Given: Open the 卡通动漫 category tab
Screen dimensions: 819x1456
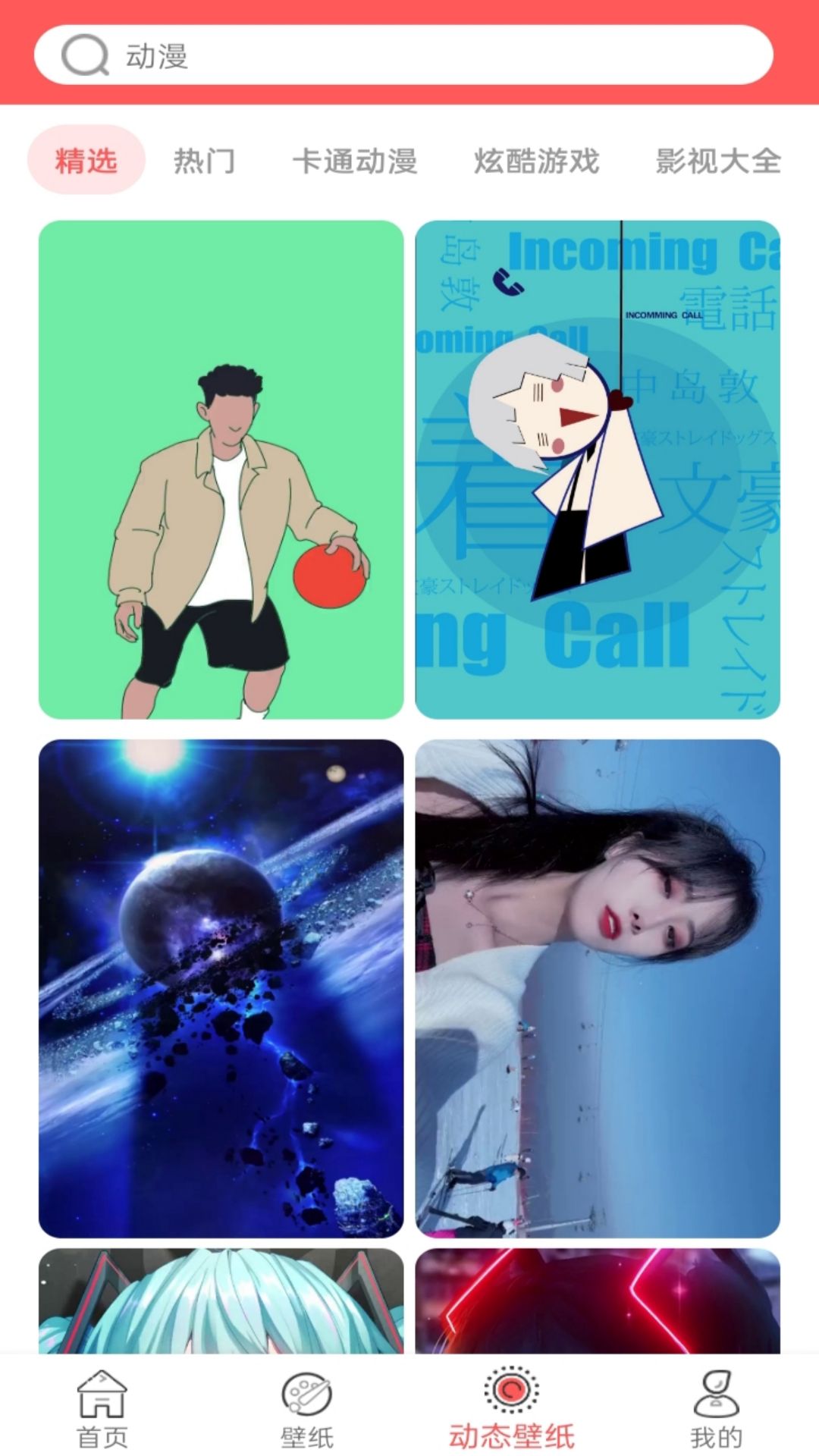Looking at the screenshot, I should point(356,160).
